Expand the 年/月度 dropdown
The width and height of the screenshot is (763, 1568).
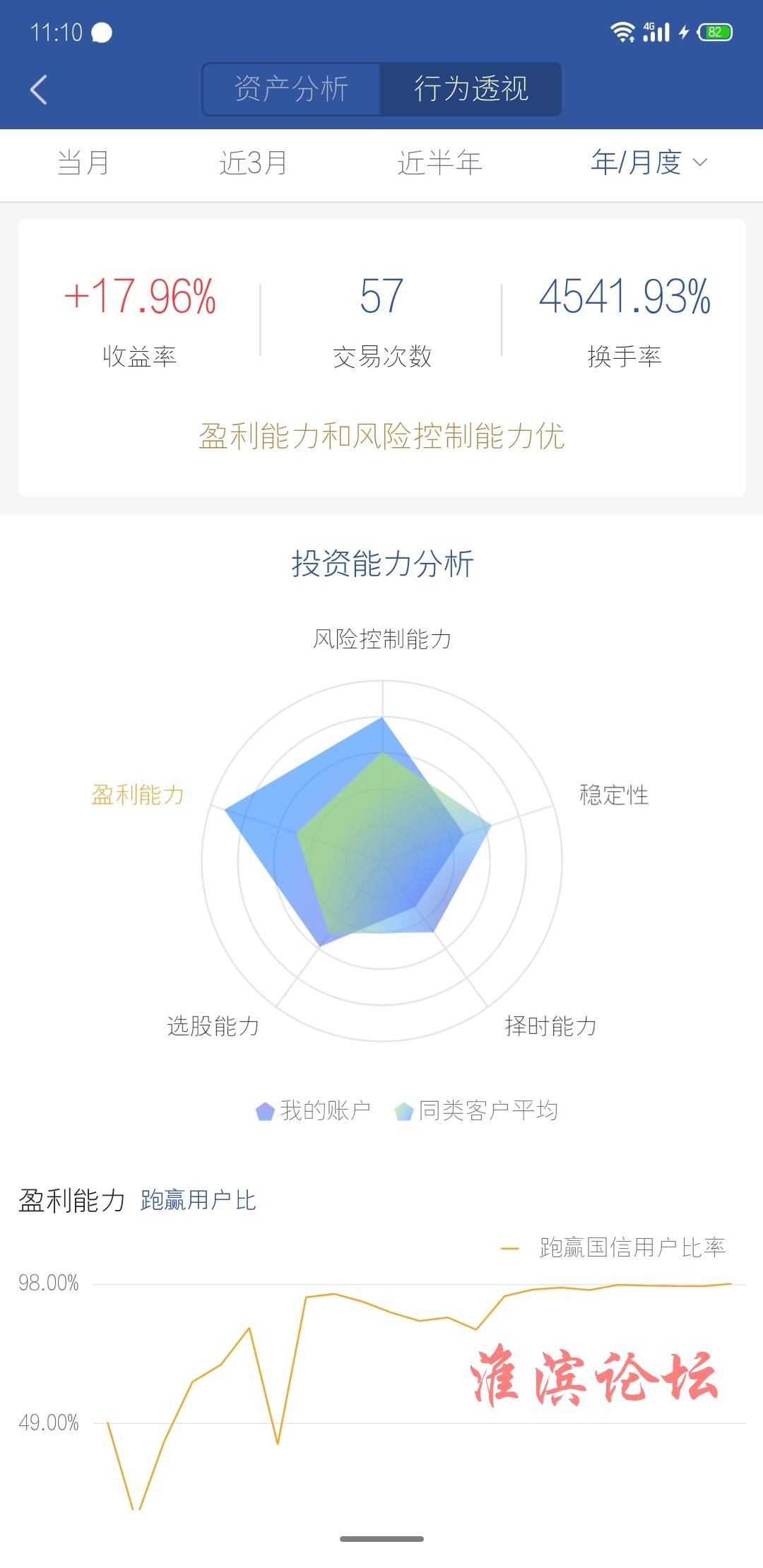(x=649, y=163)
